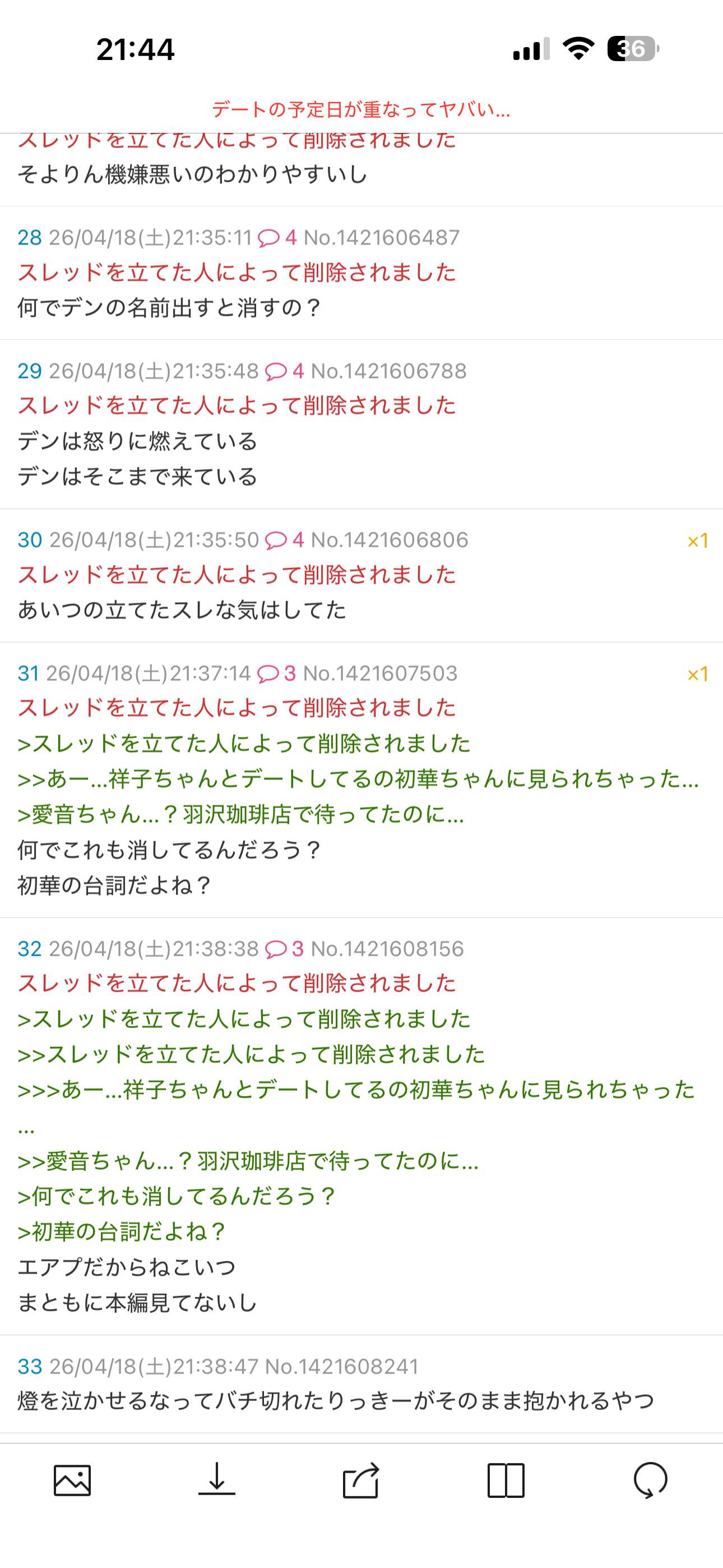This screenshot has height=1568, width=723.
Task: Open the image gallery view
Action: pyautogui.click(x=72, y=1480)
